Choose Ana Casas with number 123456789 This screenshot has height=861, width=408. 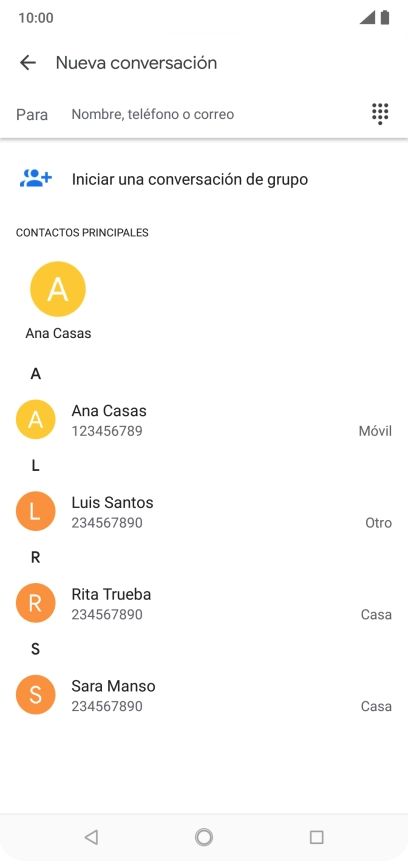[x=204, y=420]
